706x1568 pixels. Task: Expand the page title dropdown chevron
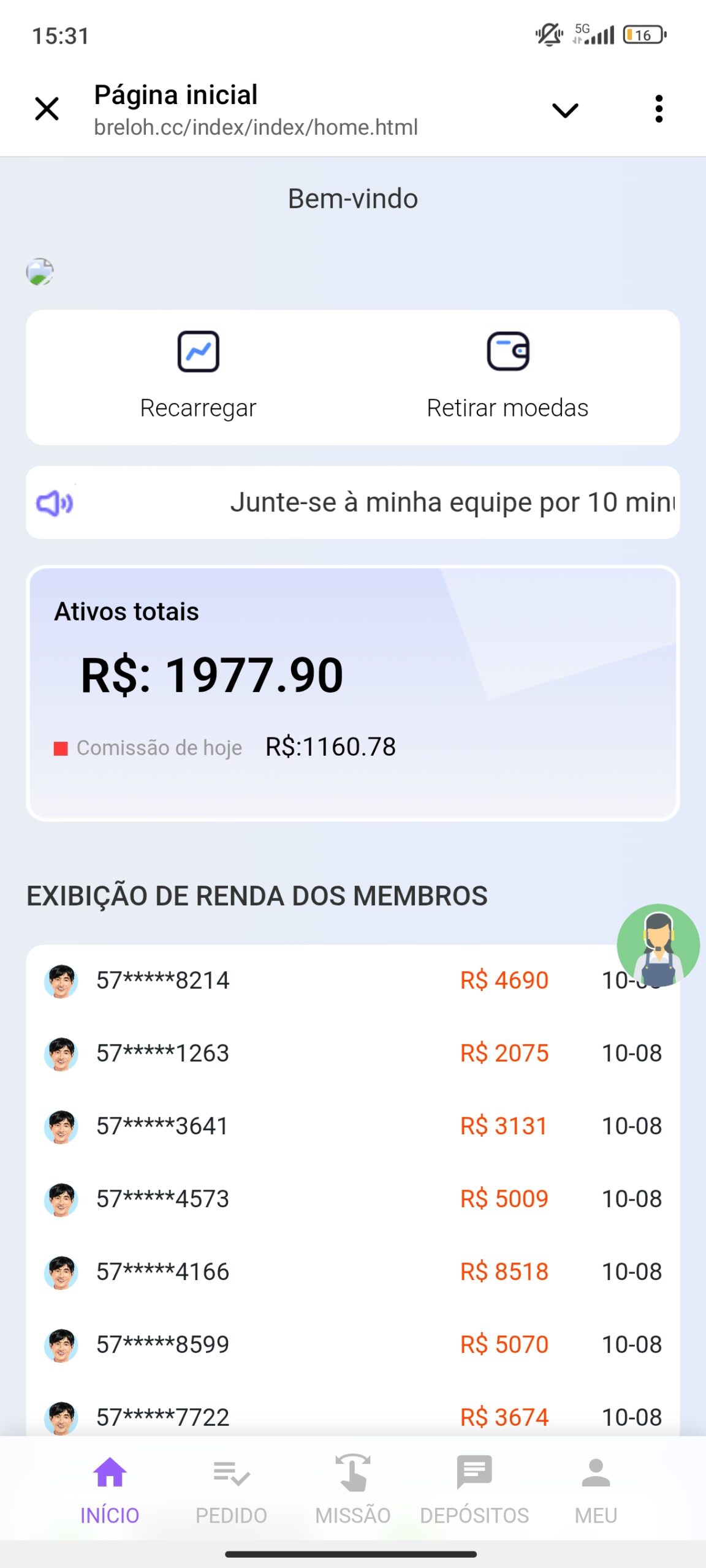pos(564,110)
